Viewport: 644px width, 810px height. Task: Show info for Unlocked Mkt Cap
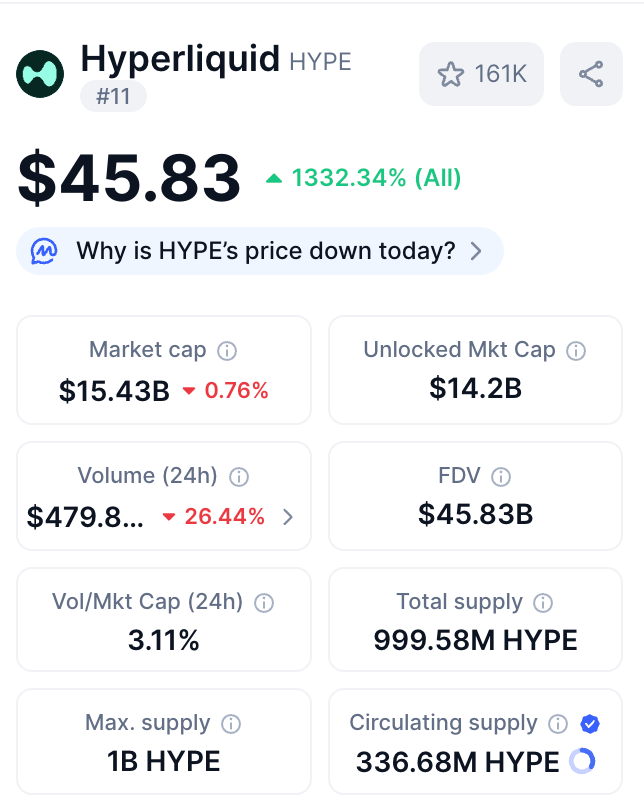pos(576,351)
